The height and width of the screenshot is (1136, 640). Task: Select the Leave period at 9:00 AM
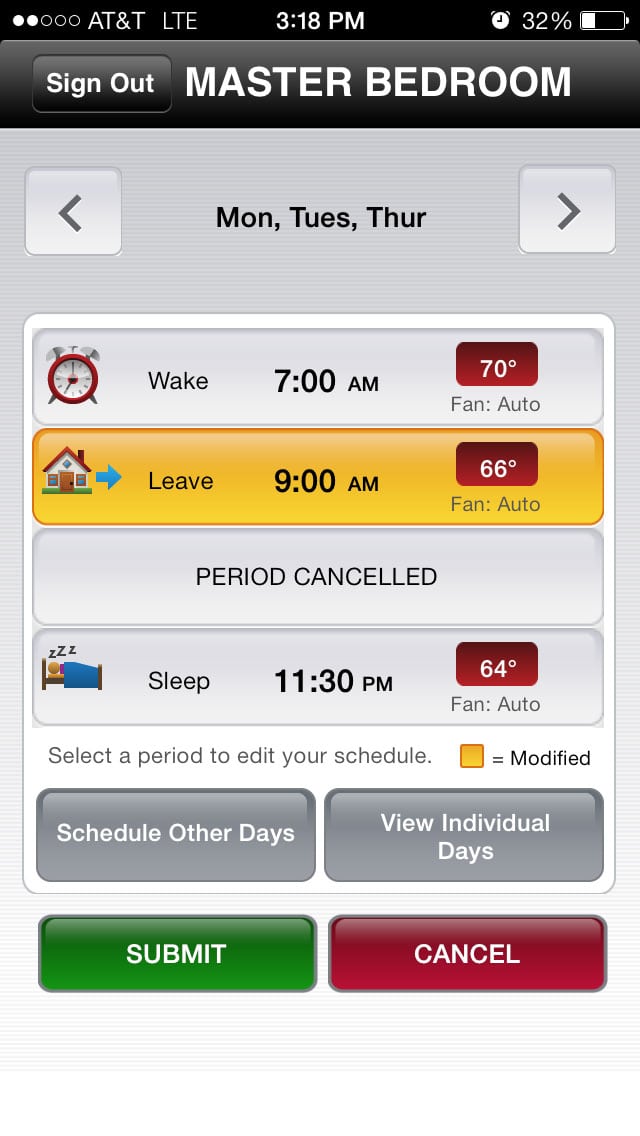point(318,477)
